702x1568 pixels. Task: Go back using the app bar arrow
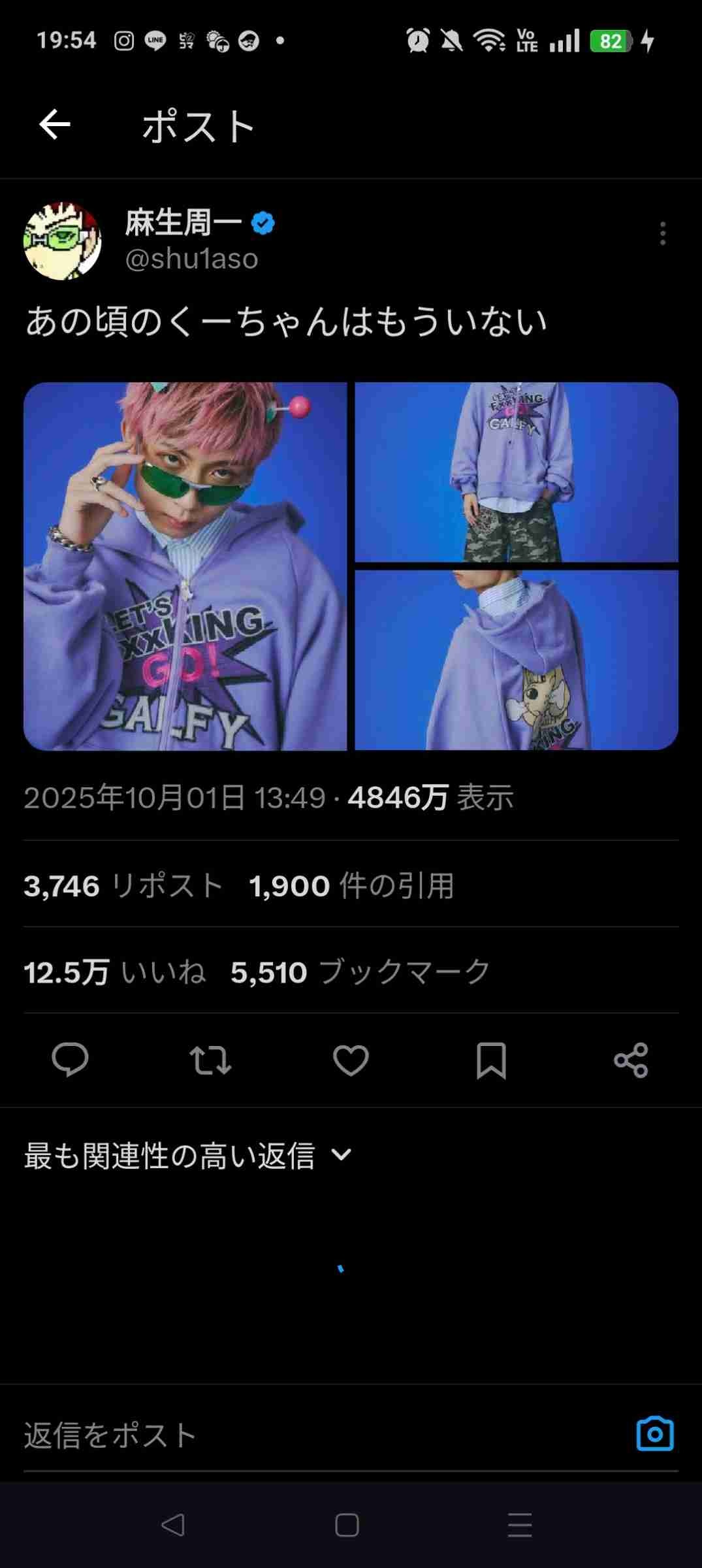[55, 125]
